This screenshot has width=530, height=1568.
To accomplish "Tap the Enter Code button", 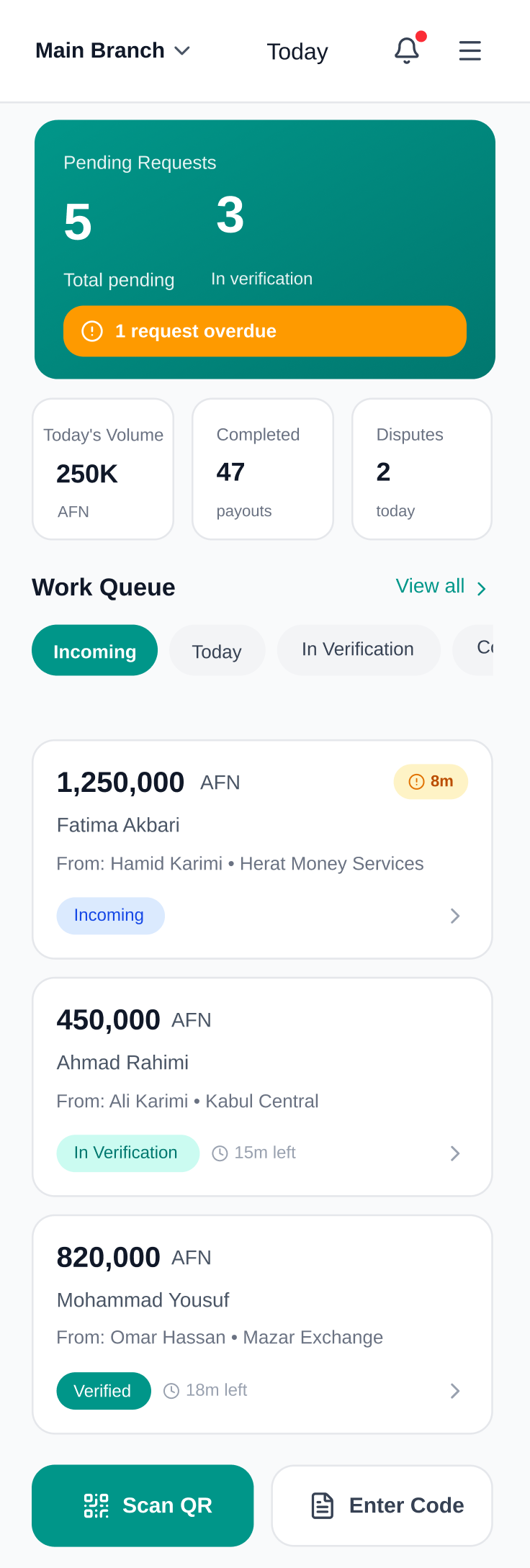I will click(382, 1505).
